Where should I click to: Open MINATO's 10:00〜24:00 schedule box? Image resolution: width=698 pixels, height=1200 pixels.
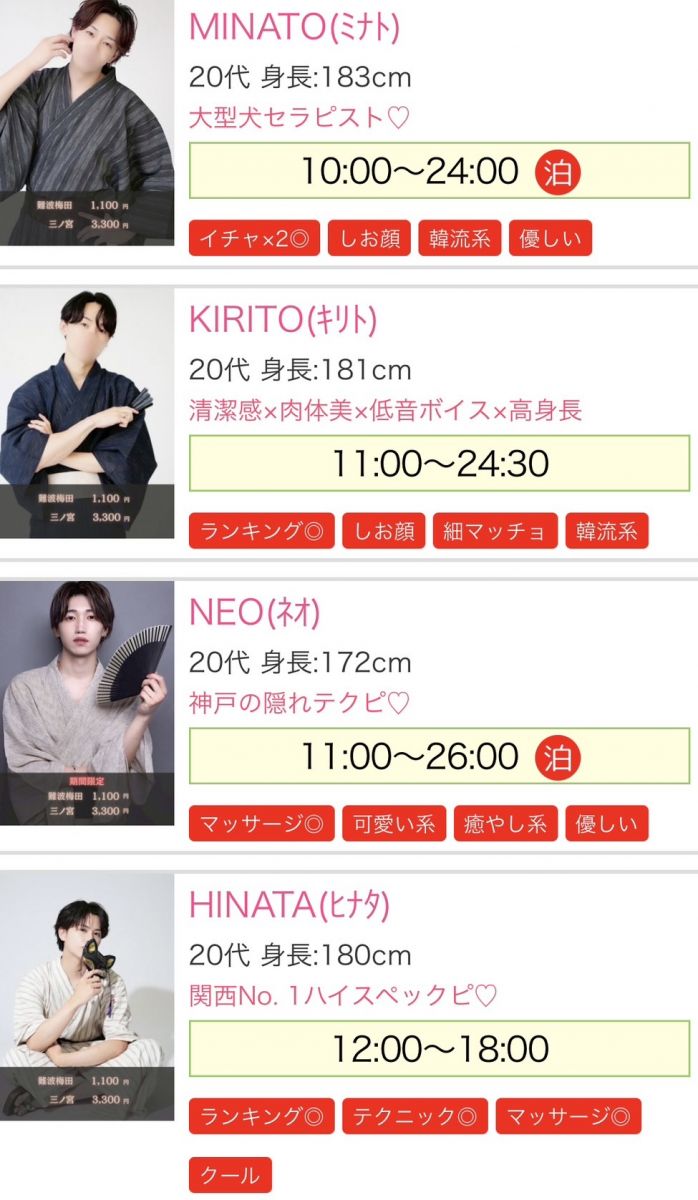439,171
